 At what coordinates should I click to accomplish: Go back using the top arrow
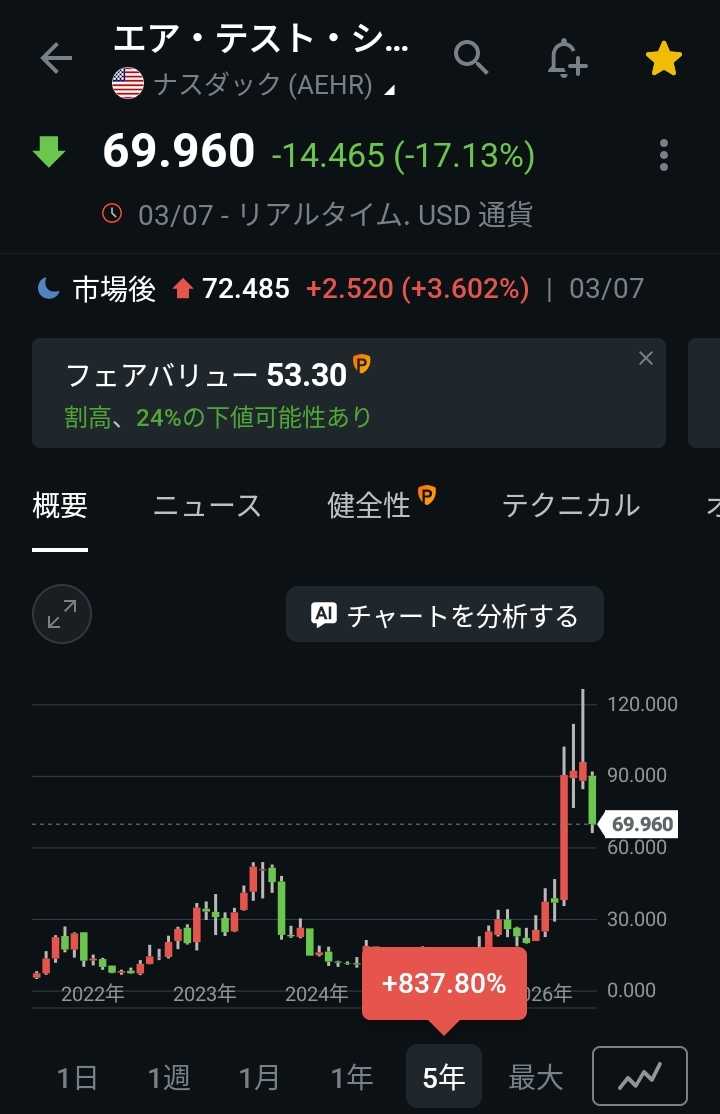[x=56, y=58]
